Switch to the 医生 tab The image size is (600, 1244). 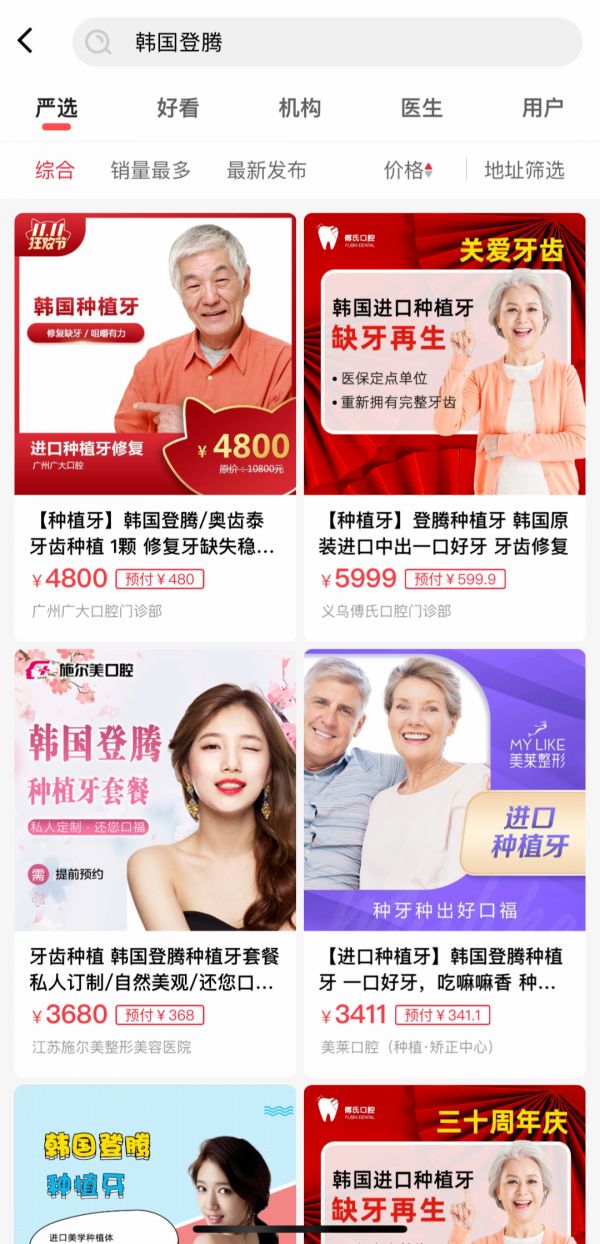tap(421, 108)
